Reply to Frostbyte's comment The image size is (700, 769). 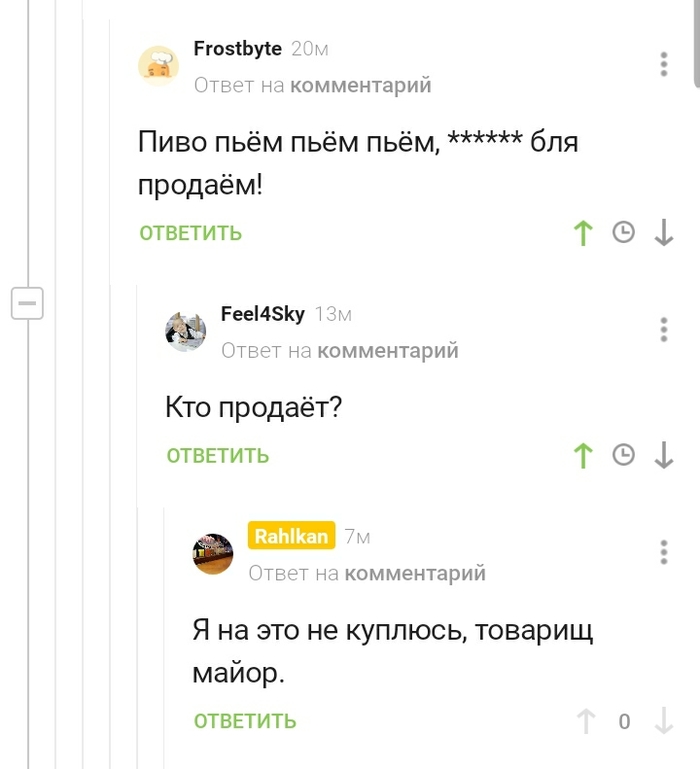[x=190, y=233]
